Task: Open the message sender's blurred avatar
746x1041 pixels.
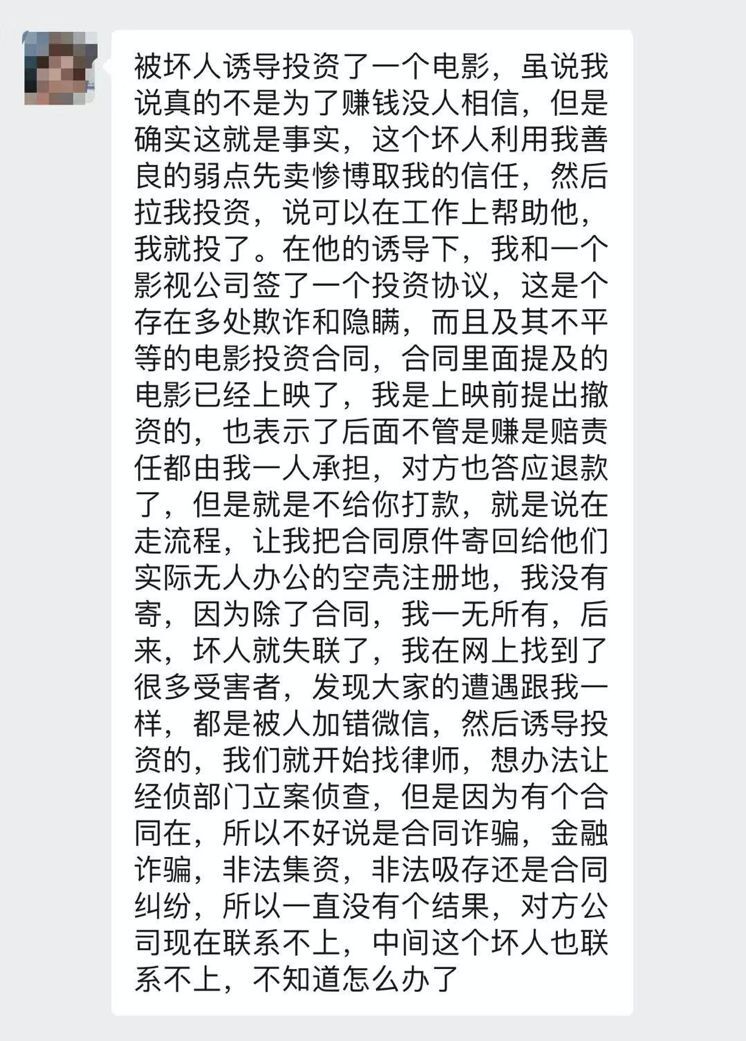Action: click(60, 68)
